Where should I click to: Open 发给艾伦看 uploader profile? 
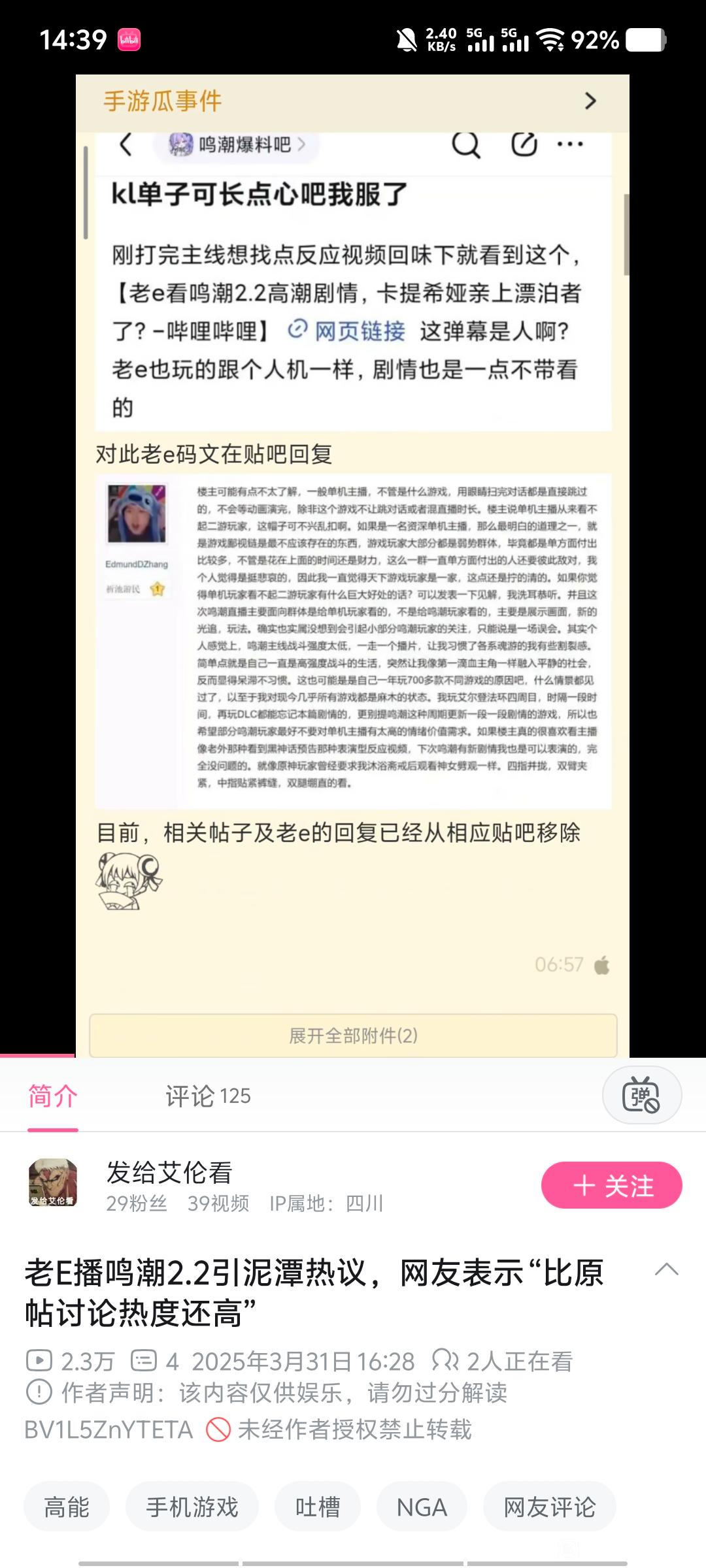[169, 1173]
